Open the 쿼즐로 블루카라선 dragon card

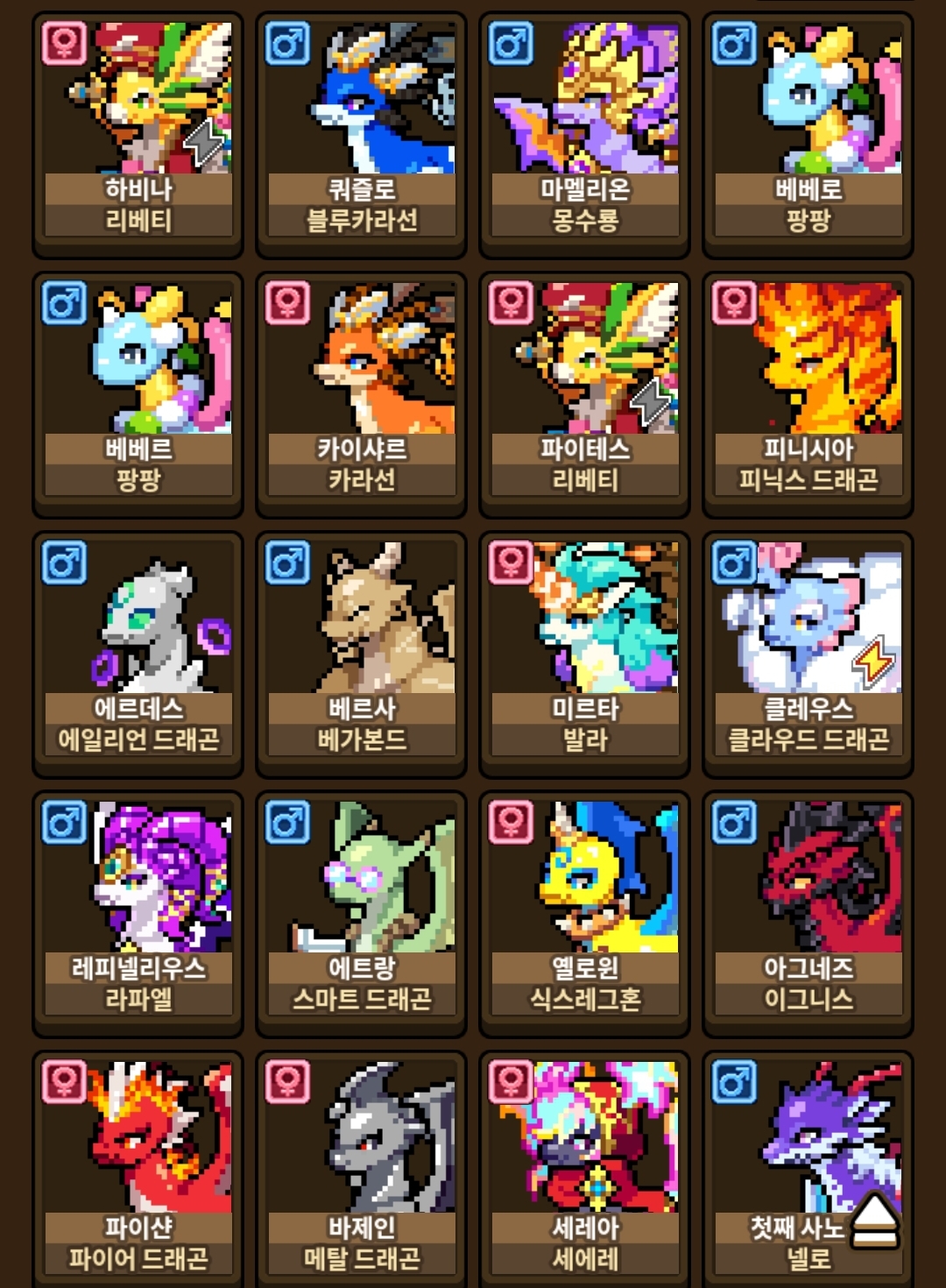click(361, 134)
